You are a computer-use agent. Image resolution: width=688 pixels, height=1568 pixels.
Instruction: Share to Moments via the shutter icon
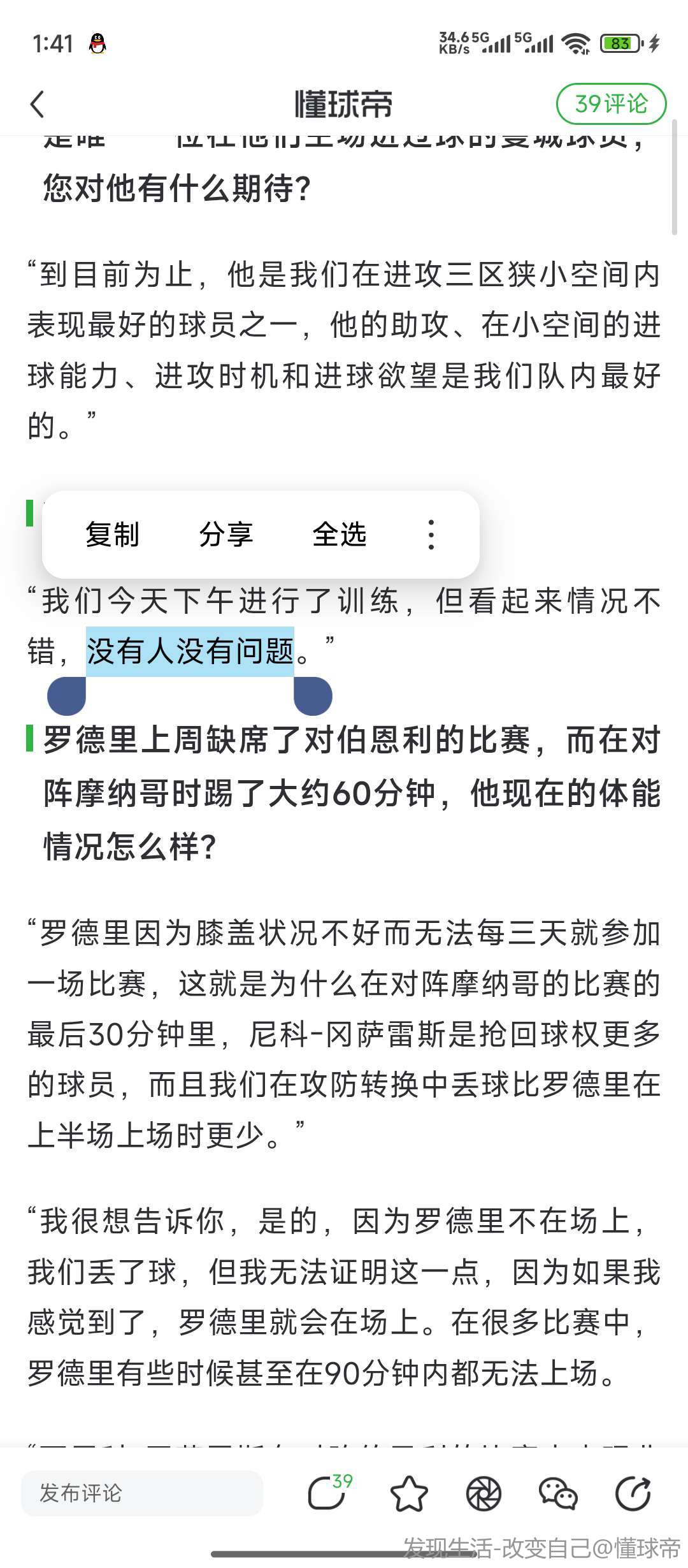coord(484,1493)
